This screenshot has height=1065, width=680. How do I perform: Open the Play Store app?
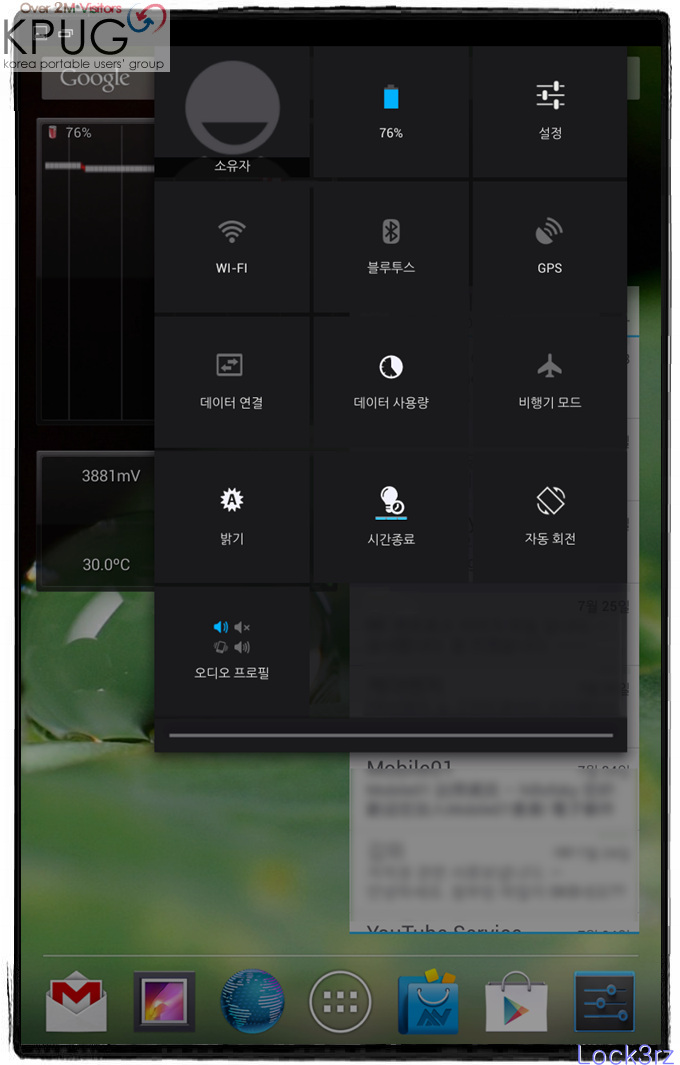coord(516,1002)
